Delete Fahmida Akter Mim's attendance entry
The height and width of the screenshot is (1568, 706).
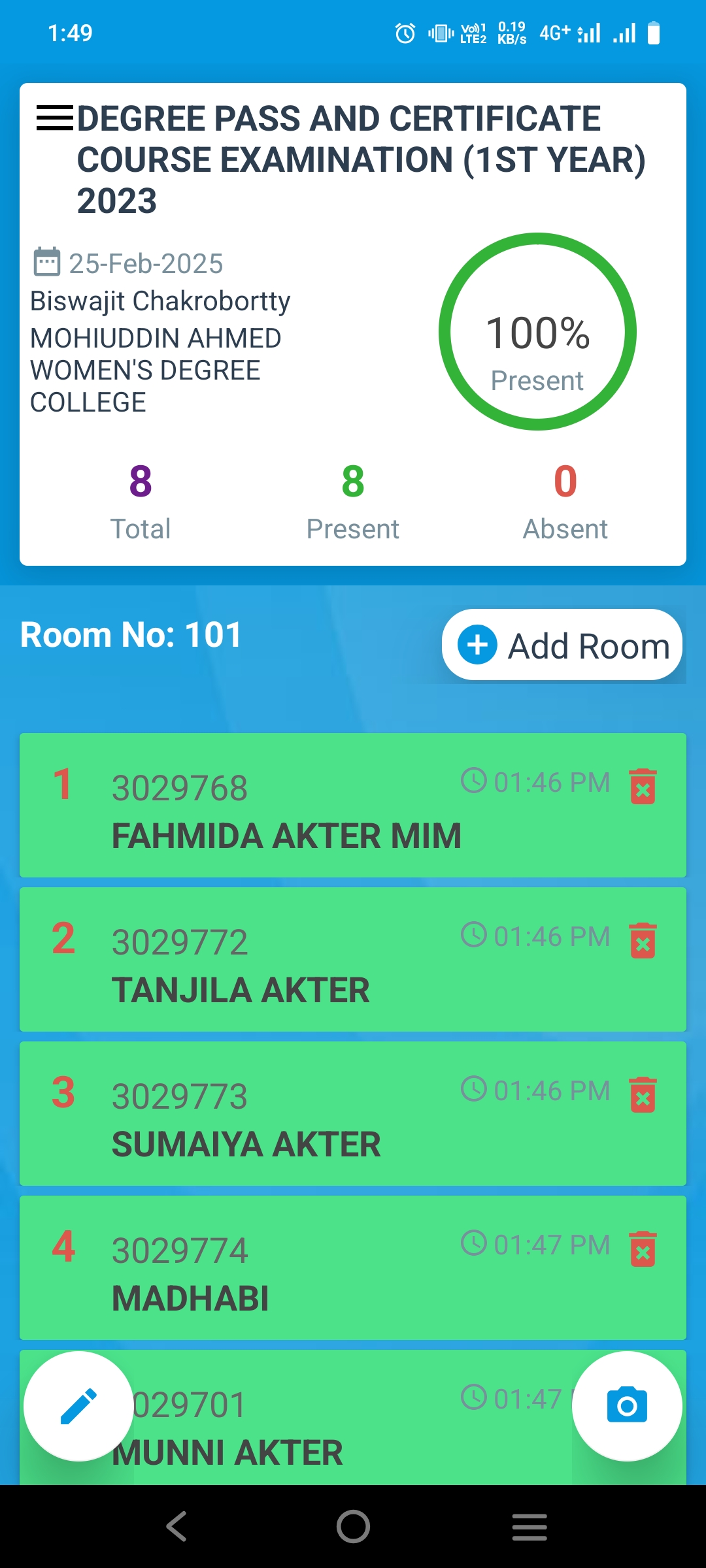coord(643,786)
